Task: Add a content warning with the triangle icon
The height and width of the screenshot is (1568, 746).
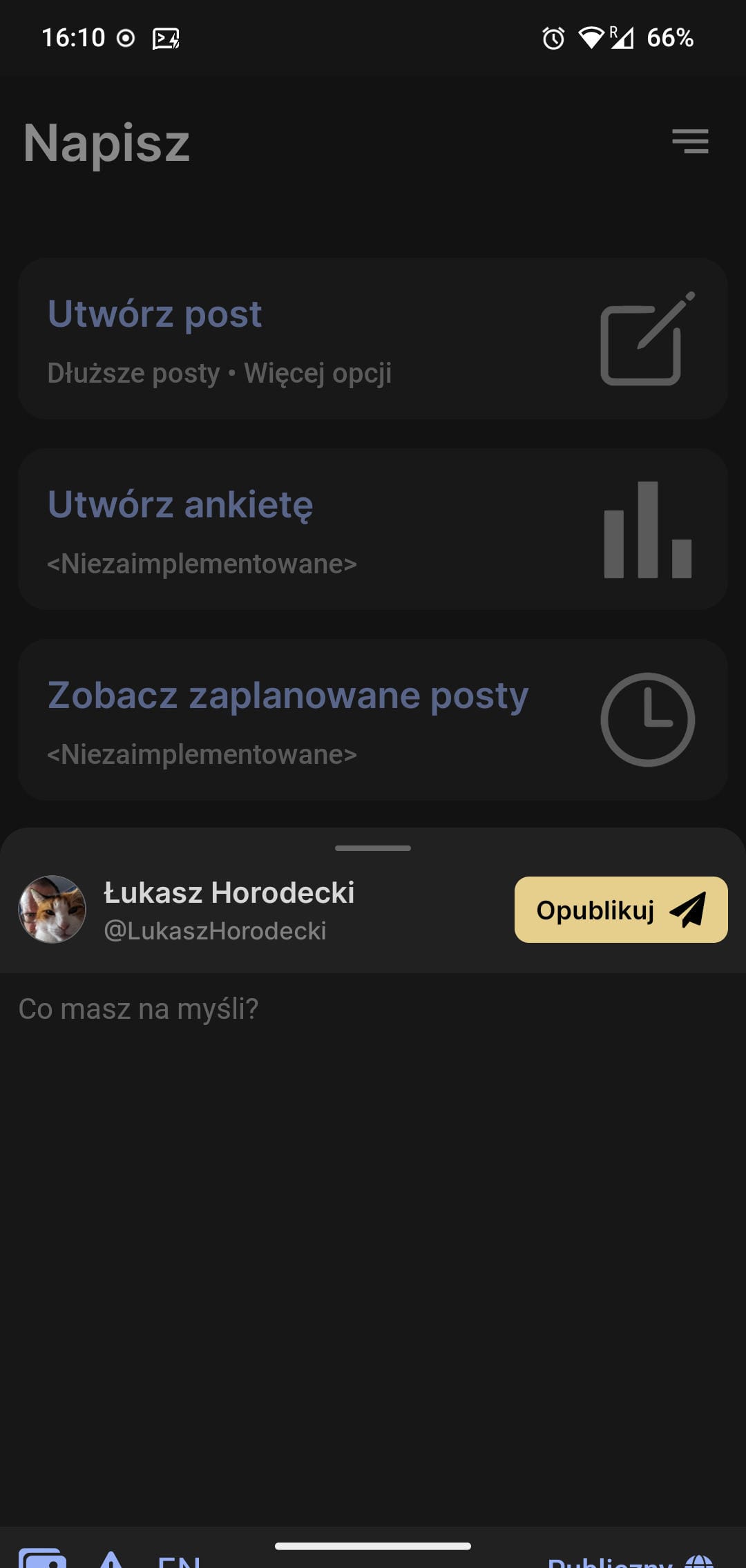Action: [x=111, y=1560]
